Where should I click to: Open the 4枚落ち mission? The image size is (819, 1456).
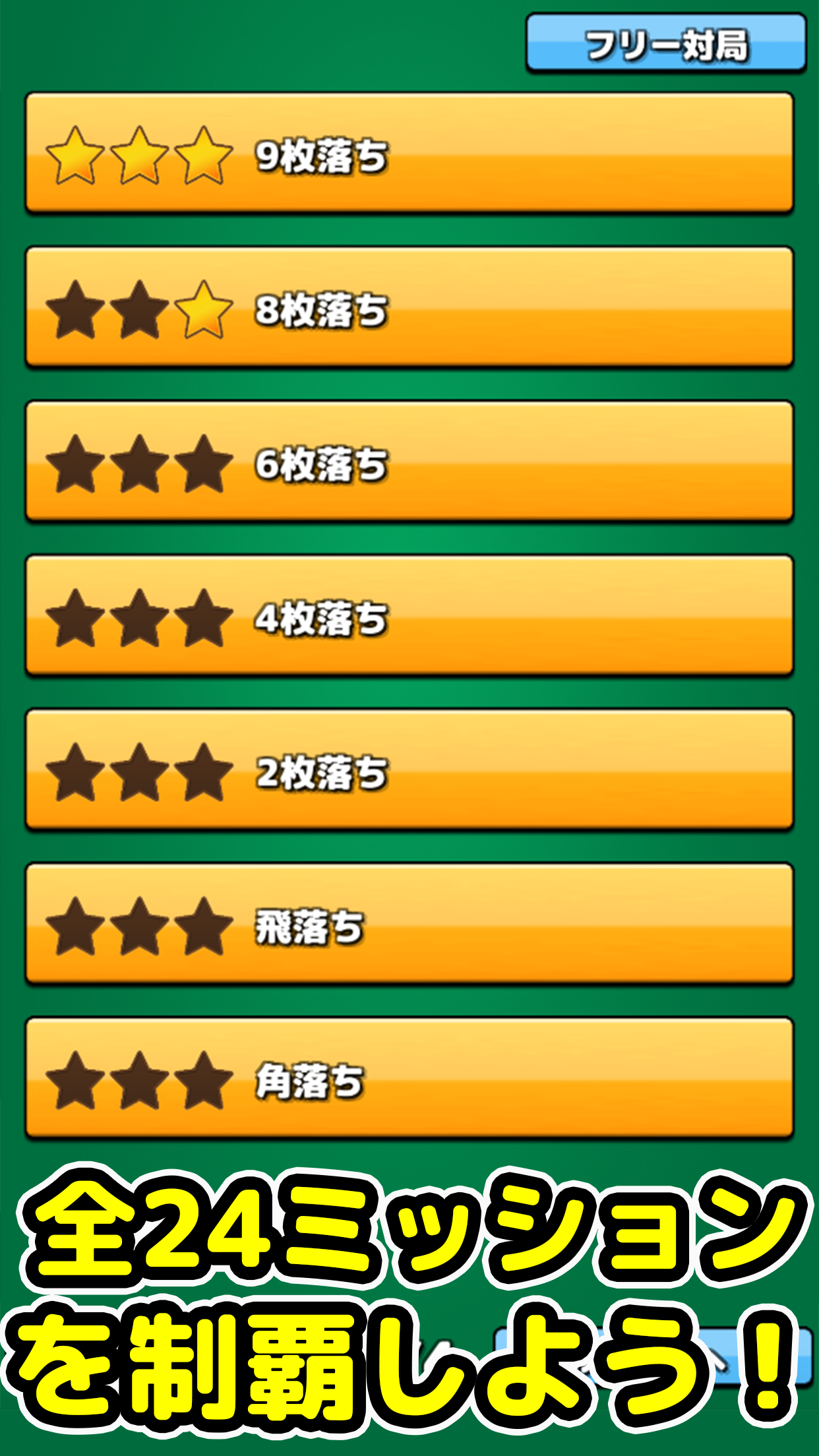[x=409, y=616]
